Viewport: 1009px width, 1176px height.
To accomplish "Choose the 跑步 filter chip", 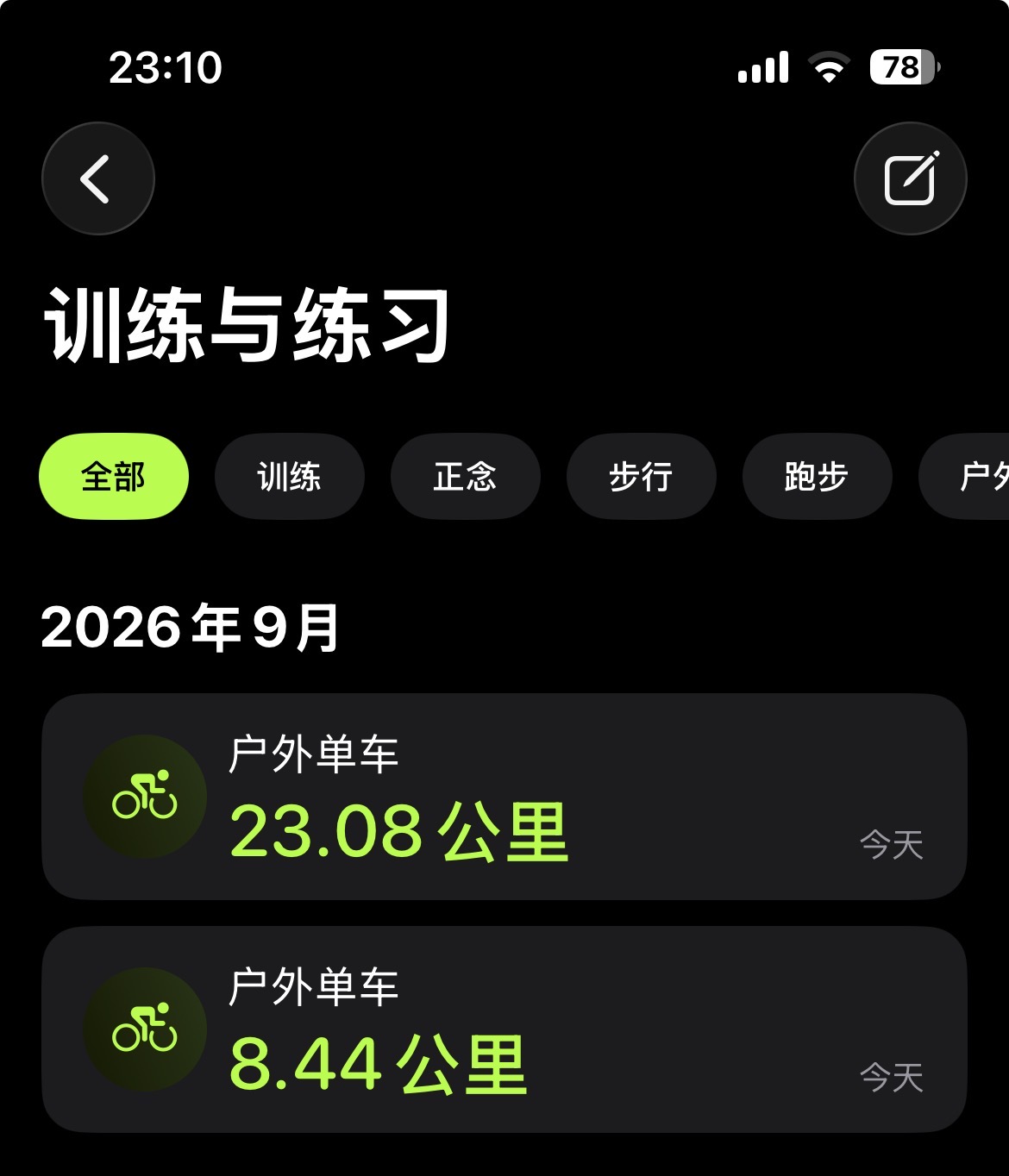I will 817,476.
